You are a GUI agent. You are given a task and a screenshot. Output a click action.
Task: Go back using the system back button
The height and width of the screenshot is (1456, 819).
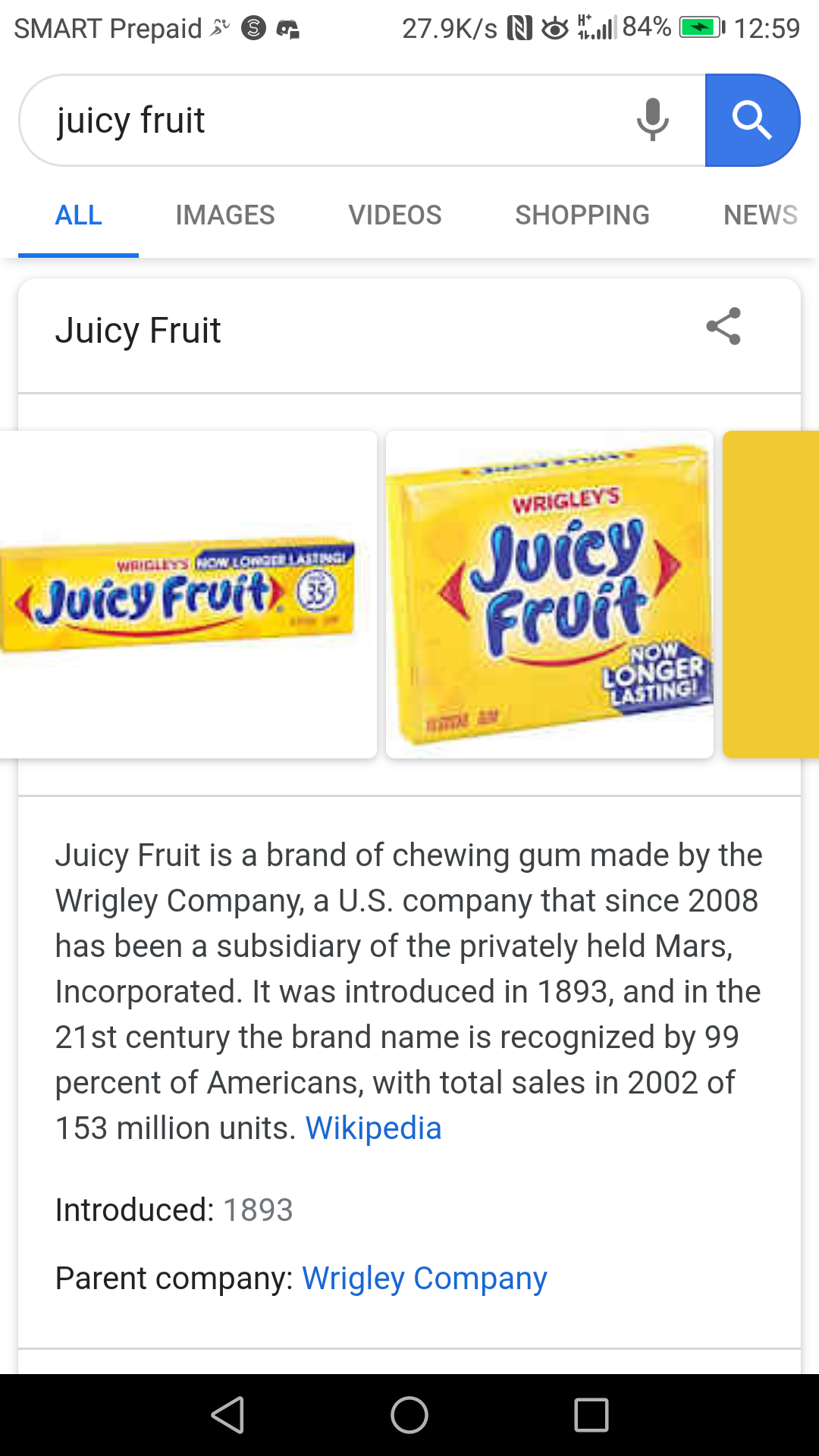click(x=227, y=1415)
